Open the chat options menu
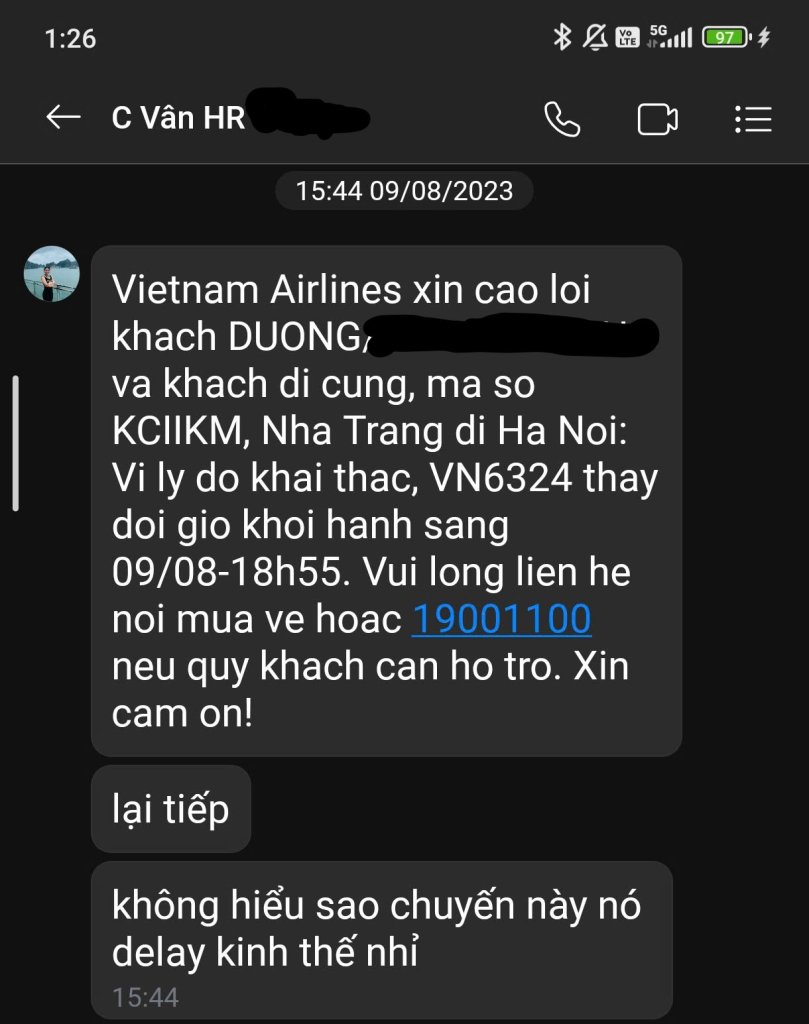Viewport: 809px width, 1024px height. (752, 119)
